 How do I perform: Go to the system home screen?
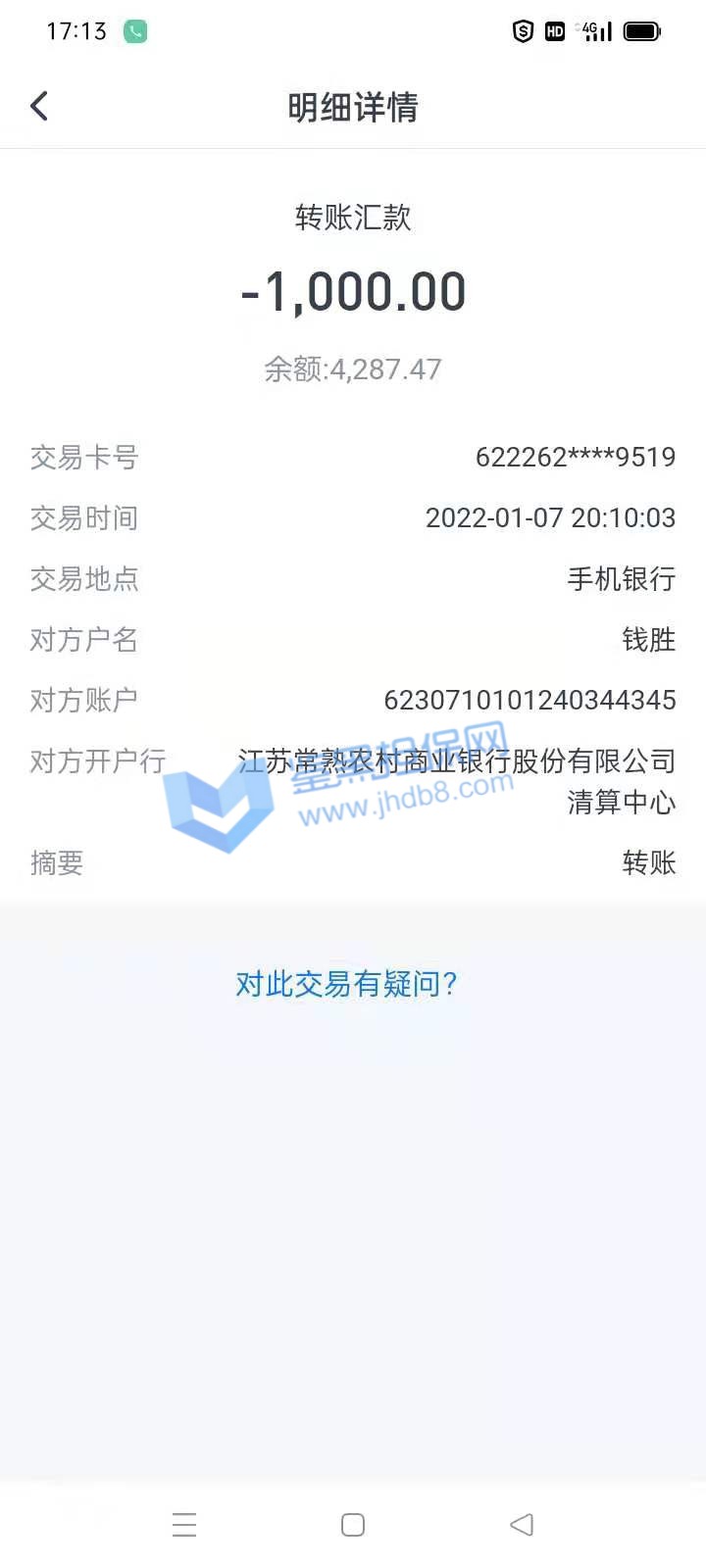tap(353, 1524)
